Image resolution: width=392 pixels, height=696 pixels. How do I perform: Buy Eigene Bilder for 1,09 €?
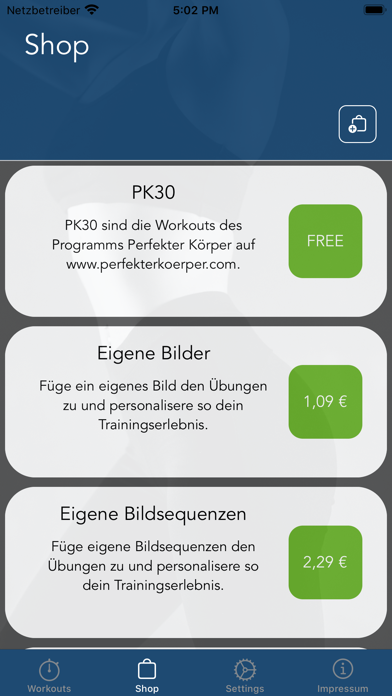pos(325,402)
